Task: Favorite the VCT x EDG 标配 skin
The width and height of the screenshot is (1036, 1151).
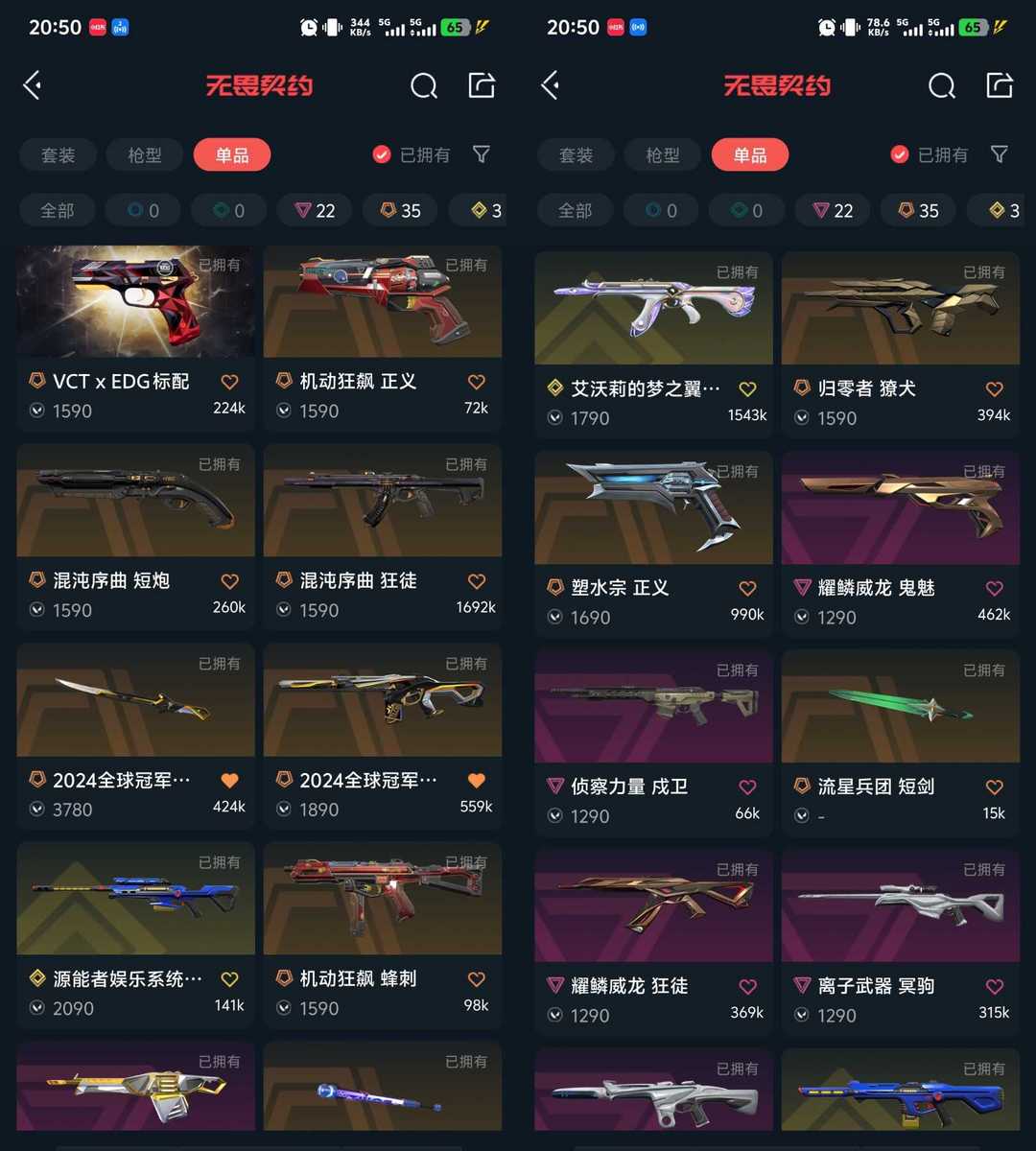Action: tap(229, 381)
